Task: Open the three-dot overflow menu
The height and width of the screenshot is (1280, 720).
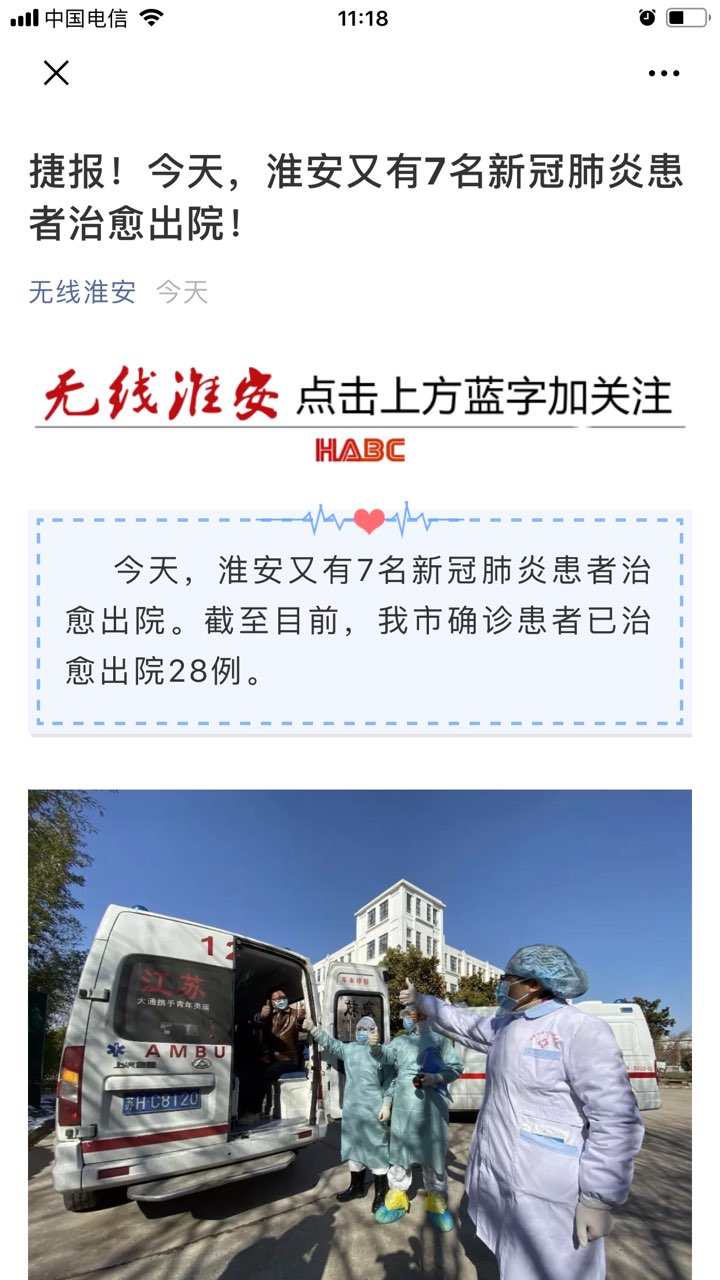Action: (x=664, y=73)
